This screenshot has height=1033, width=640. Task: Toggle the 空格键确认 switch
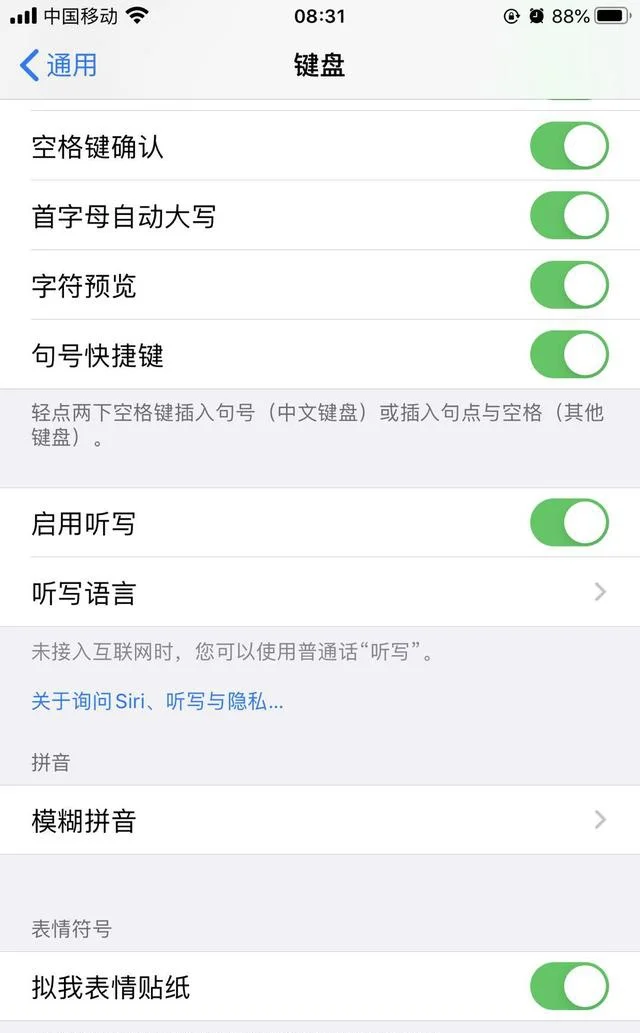click(569, 146)
